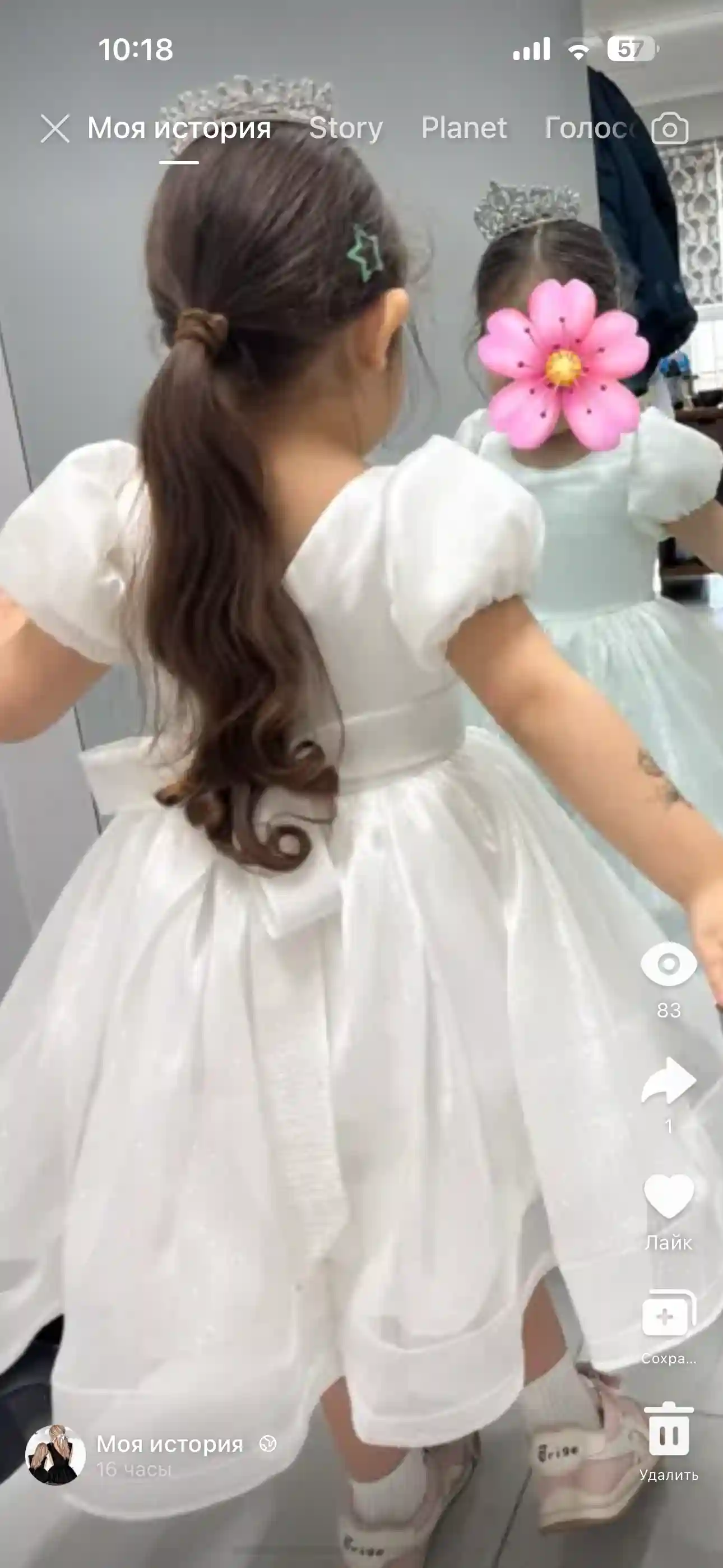View who watched this story
723x1568 pixels.
point(668,965)
